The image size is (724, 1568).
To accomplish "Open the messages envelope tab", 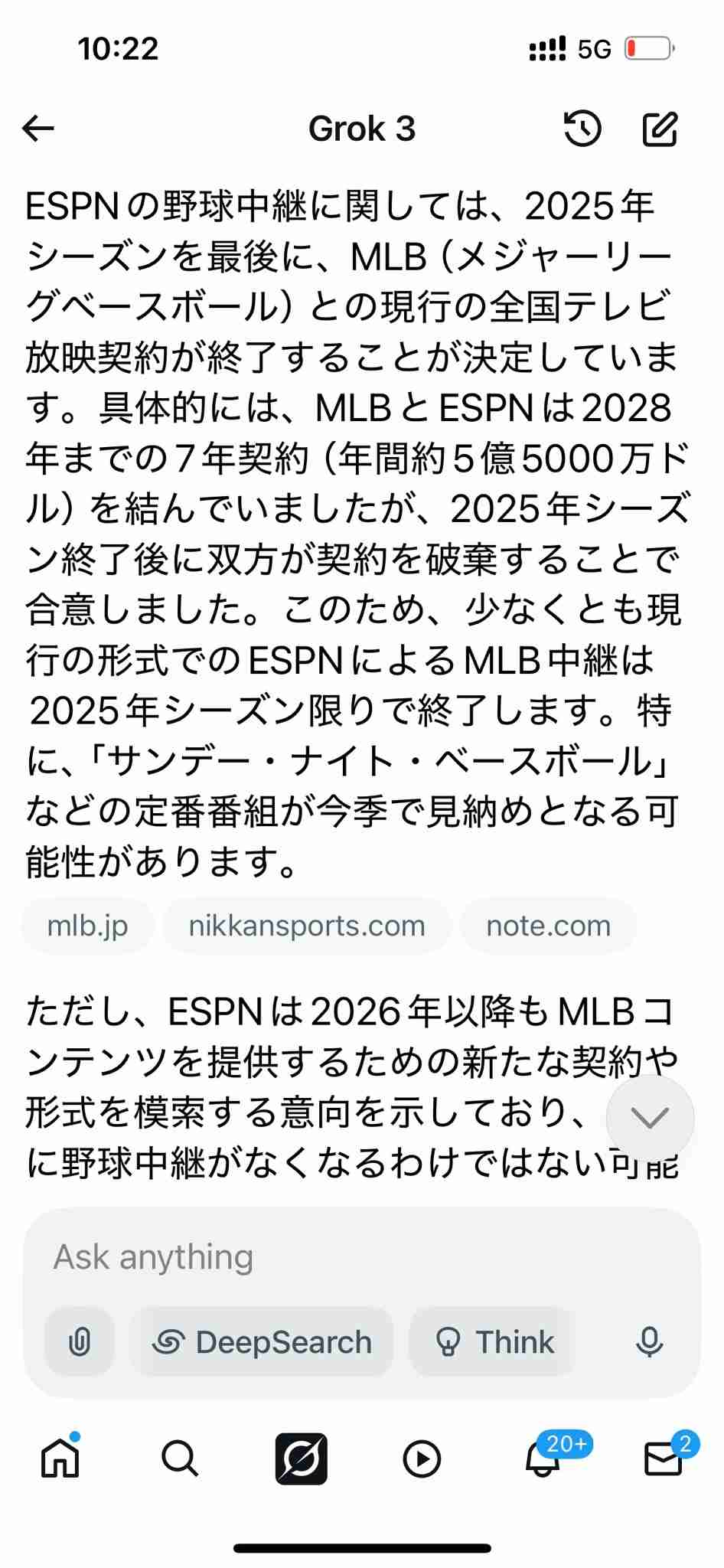I will [x=664, y=1457].
